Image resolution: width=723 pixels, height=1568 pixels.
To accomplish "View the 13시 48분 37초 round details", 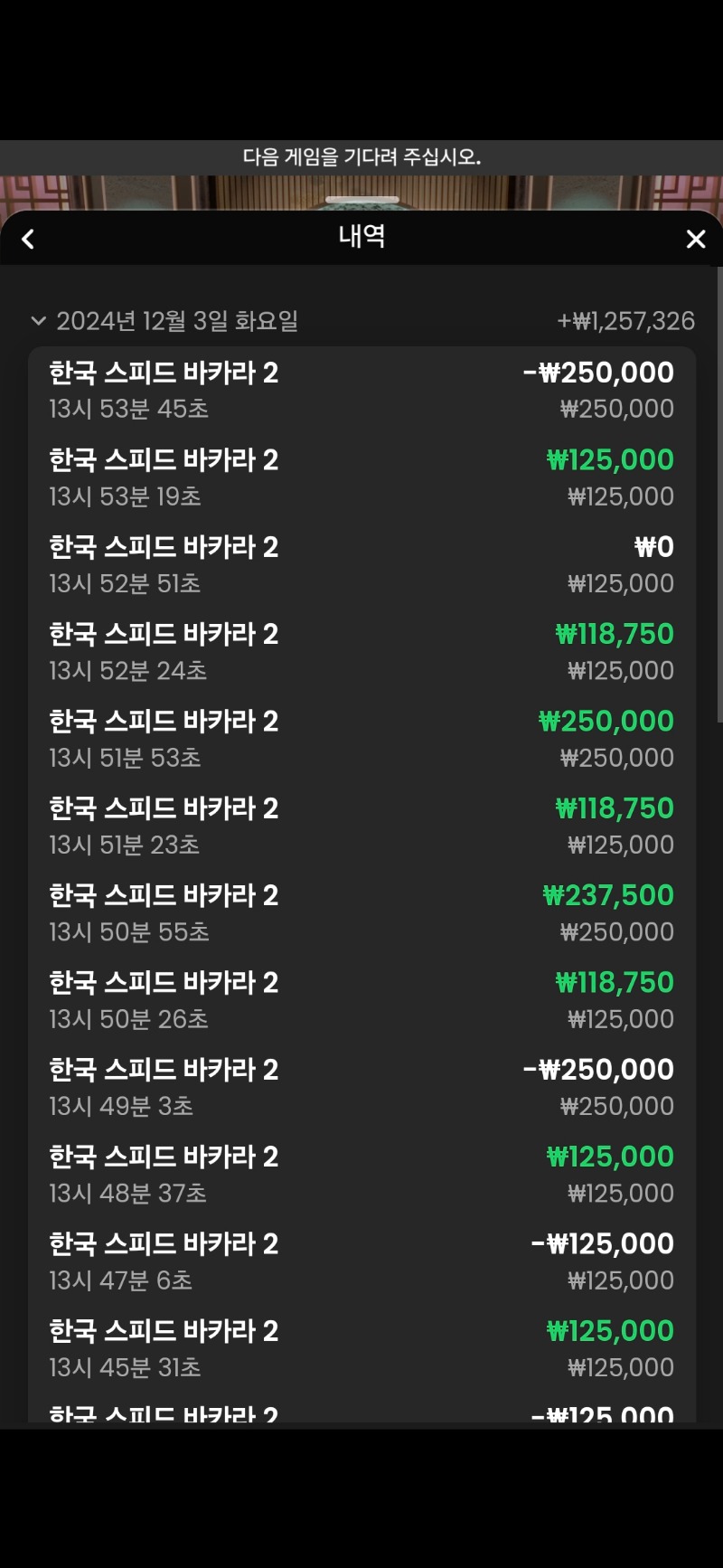I will coord(361,1174).
